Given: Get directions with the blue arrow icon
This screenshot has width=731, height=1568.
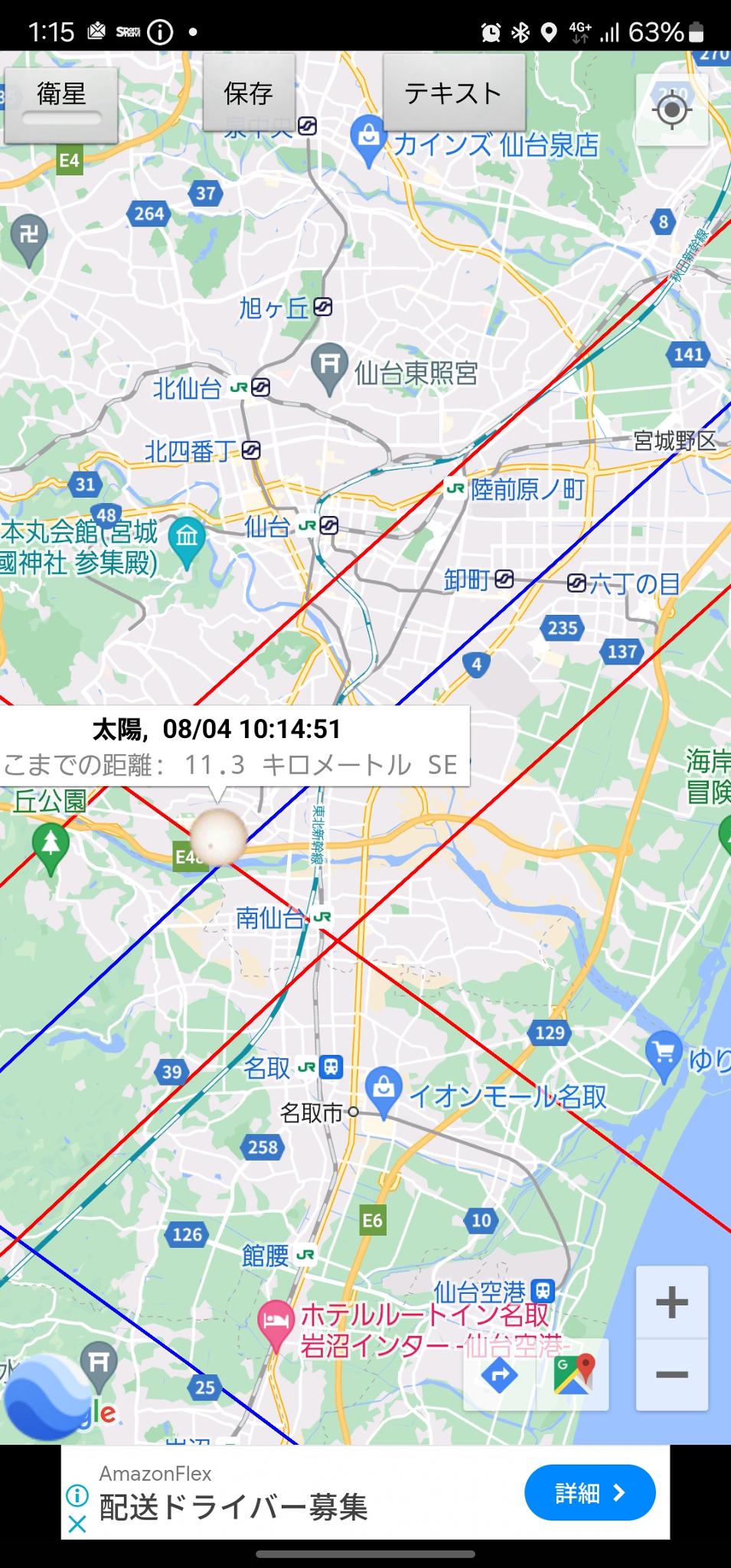Looking at the screenshot, I should coord(499,1375).
